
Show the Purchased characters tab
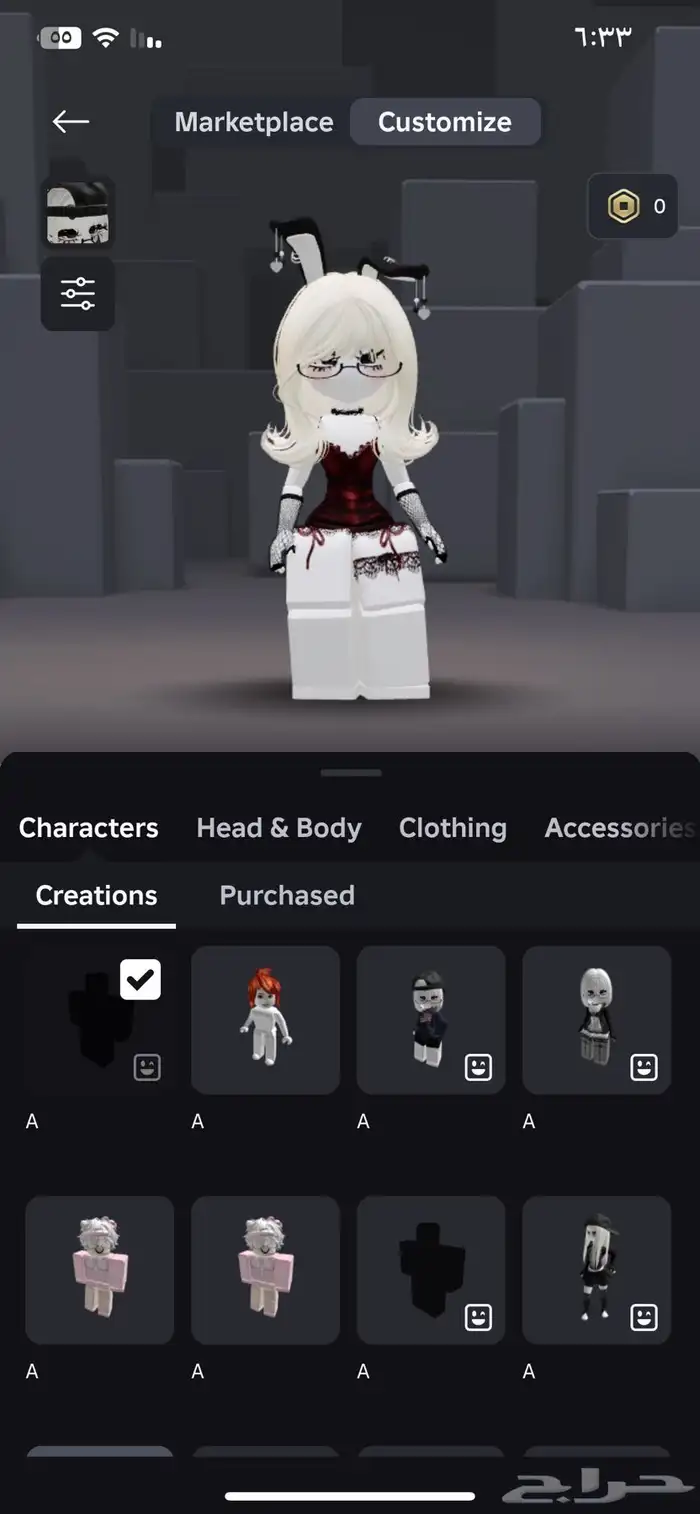[x=287, y=895]
